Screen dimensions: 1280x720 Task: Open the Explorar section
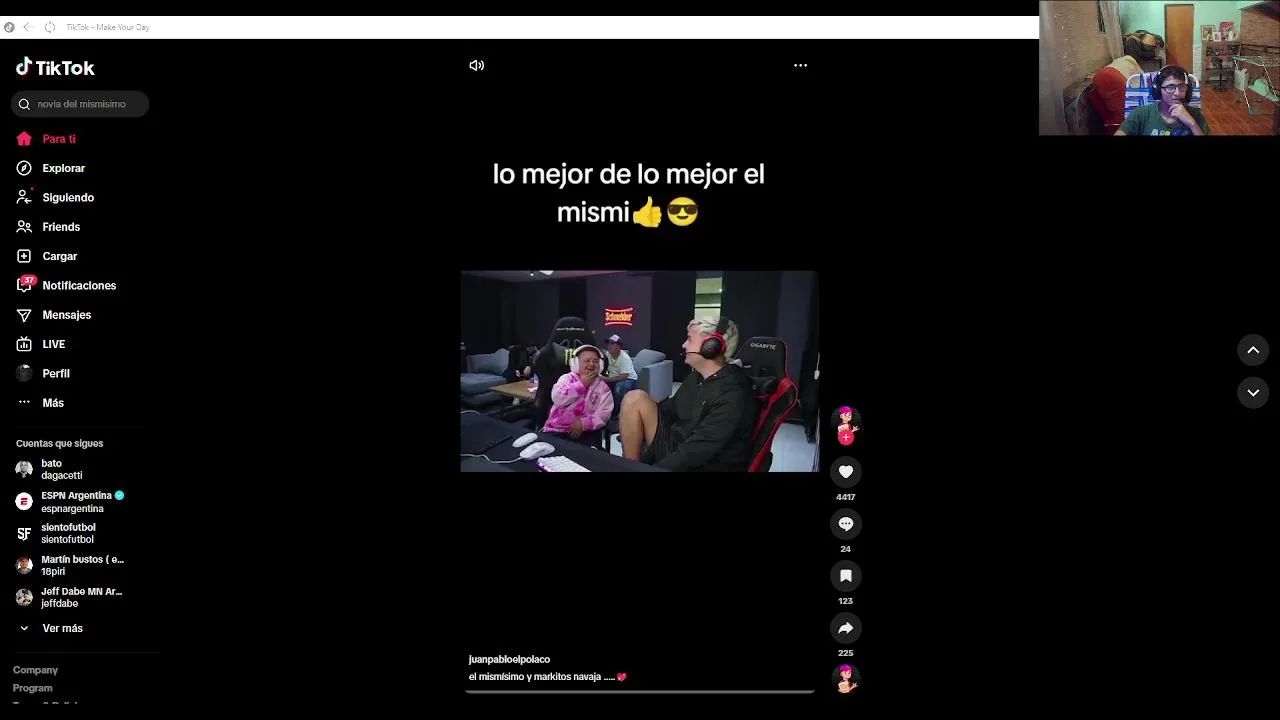[x=63, y=168]
